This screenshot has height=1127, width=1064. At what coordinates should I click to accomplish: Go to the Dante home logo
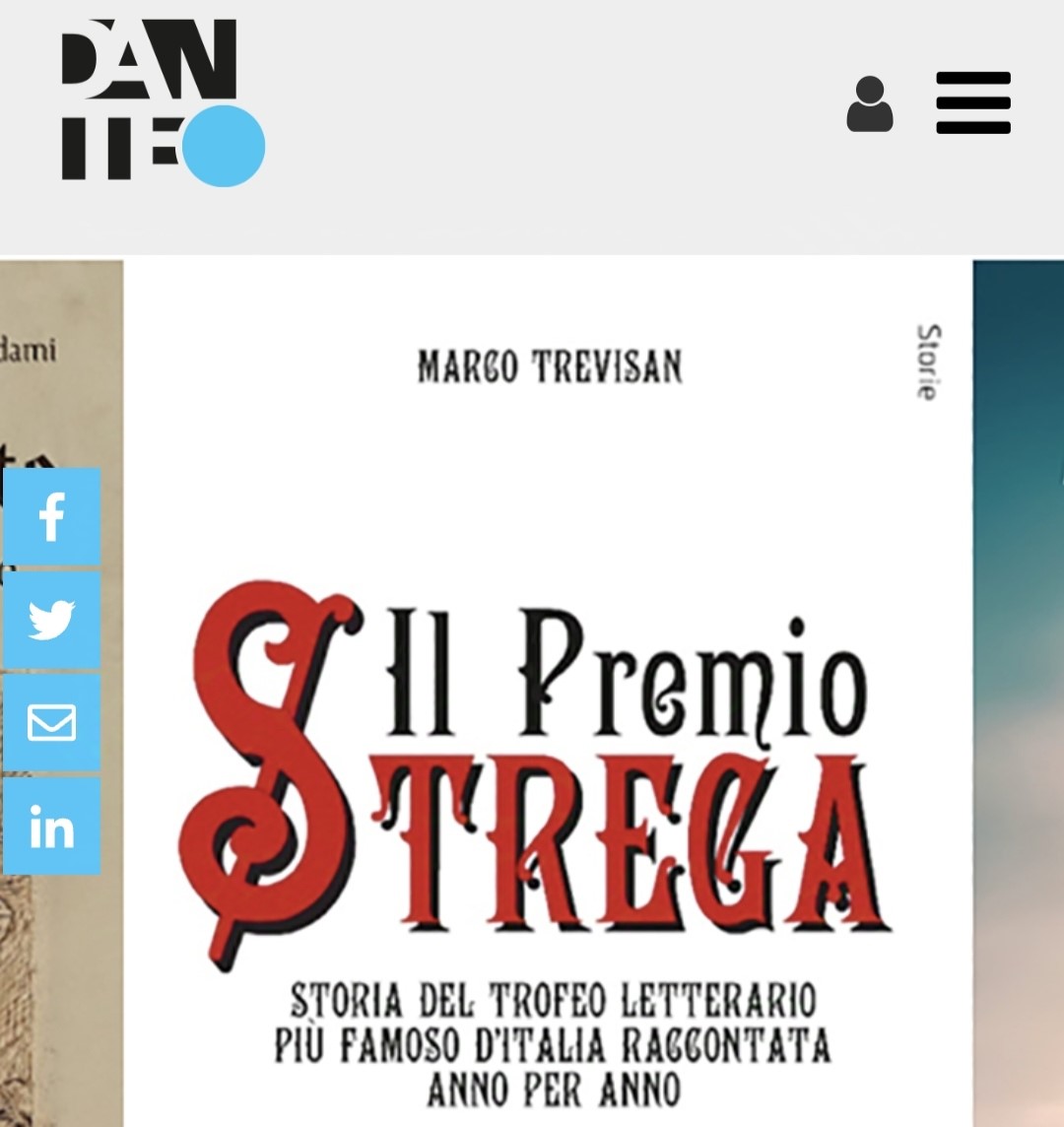coord(164,102)
